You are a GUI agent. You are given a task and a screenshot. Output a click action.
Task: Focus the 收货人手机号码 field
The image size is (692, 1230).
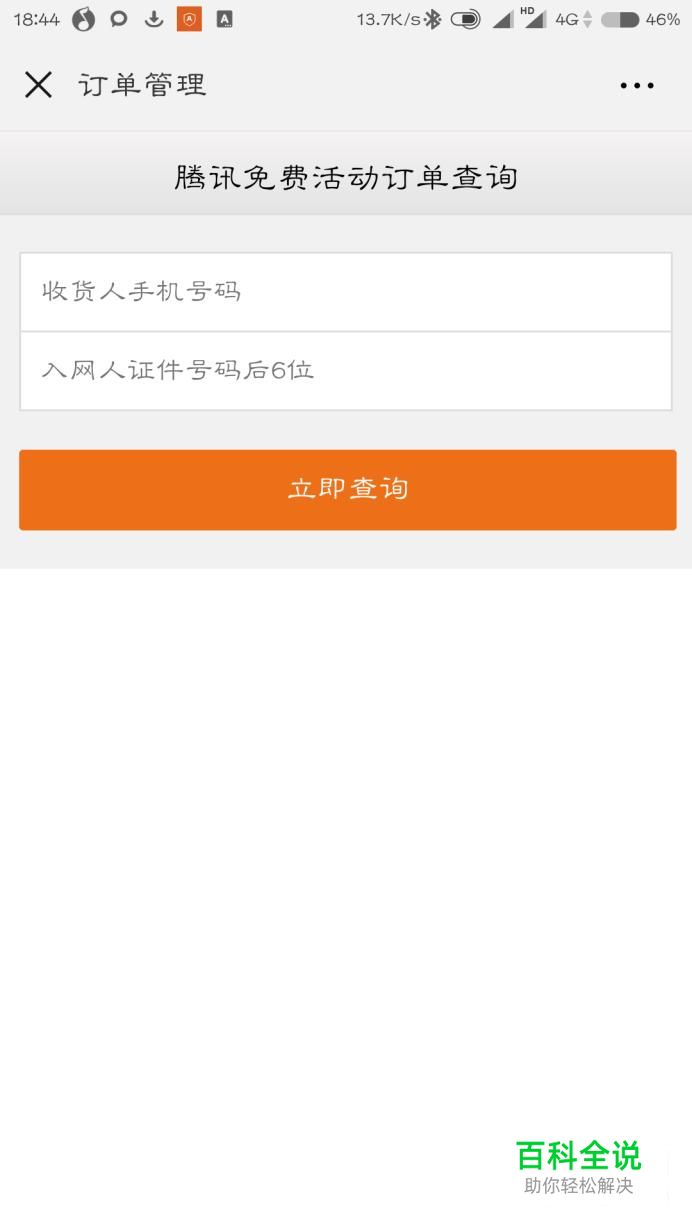(346, 292)
